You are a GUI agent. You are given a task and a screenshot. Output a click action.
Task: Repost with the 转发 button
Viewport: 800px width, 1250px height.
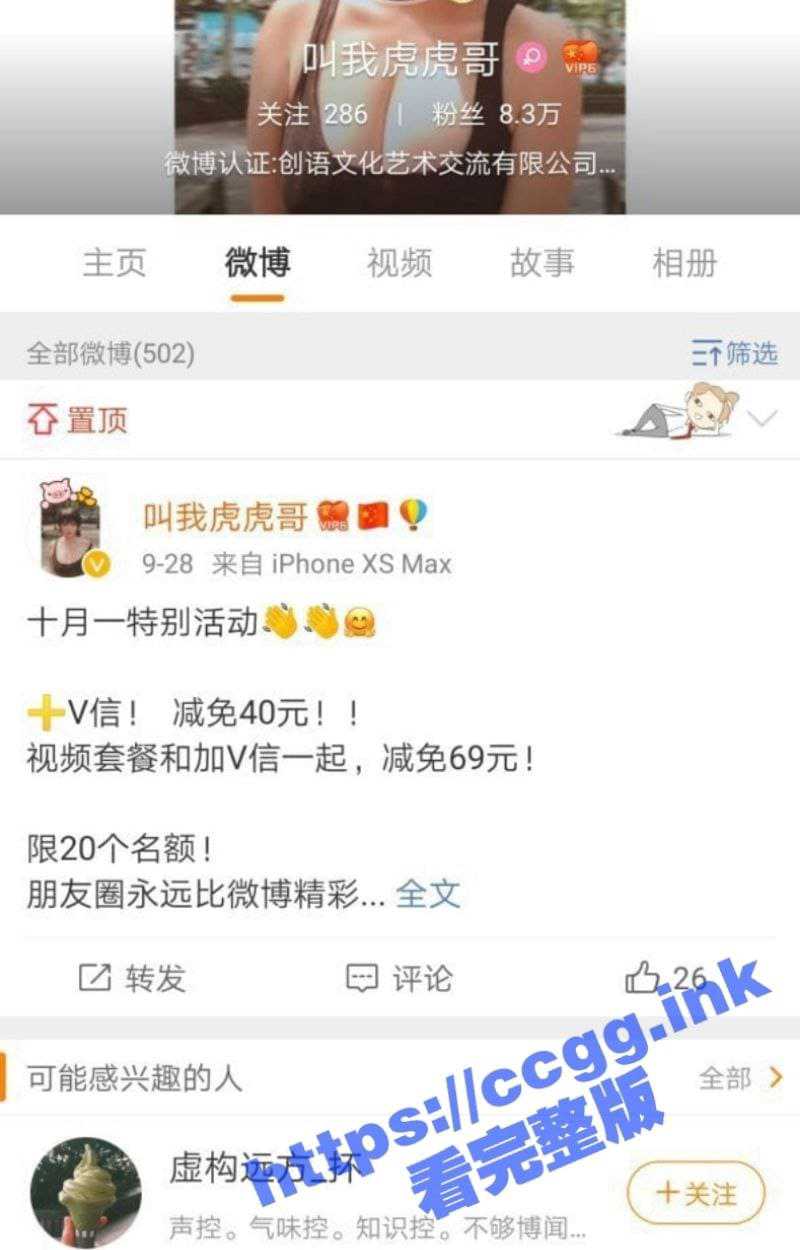133,977
